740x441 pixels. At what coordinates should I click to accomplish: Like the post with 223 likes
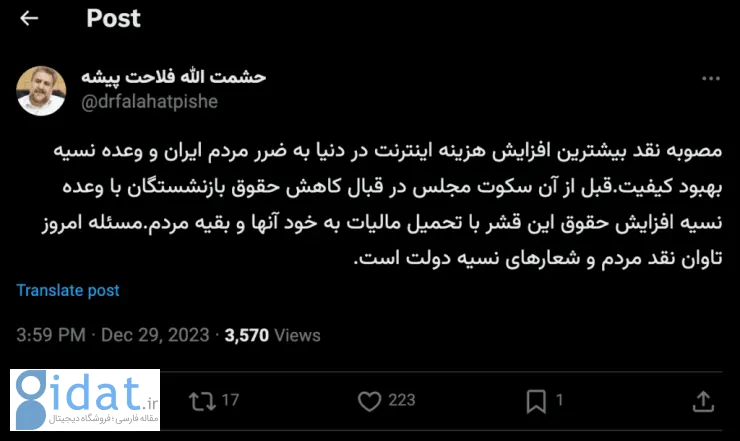370,401
